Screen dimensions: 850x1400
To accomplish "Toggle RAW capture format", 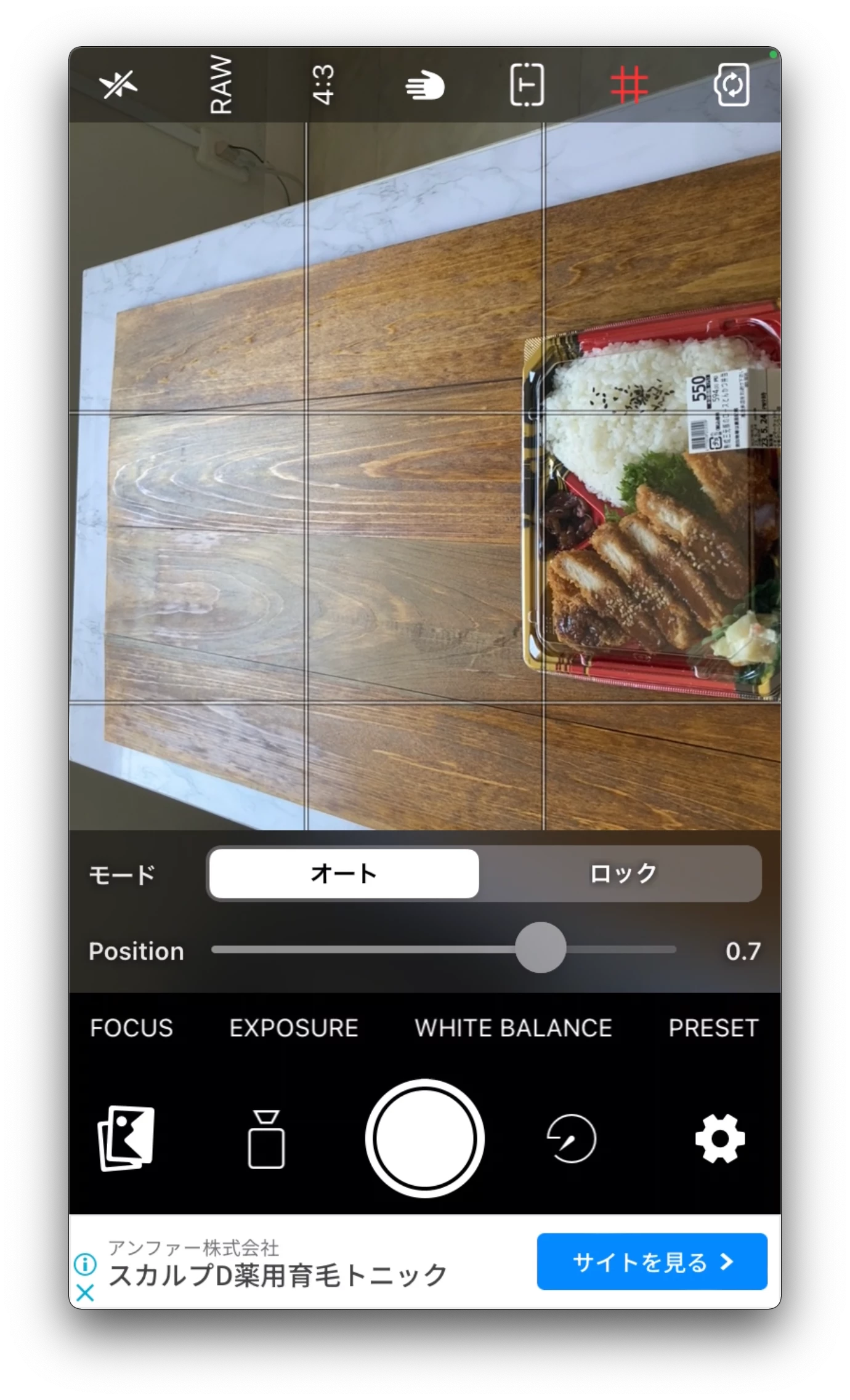I will [221, 85].
